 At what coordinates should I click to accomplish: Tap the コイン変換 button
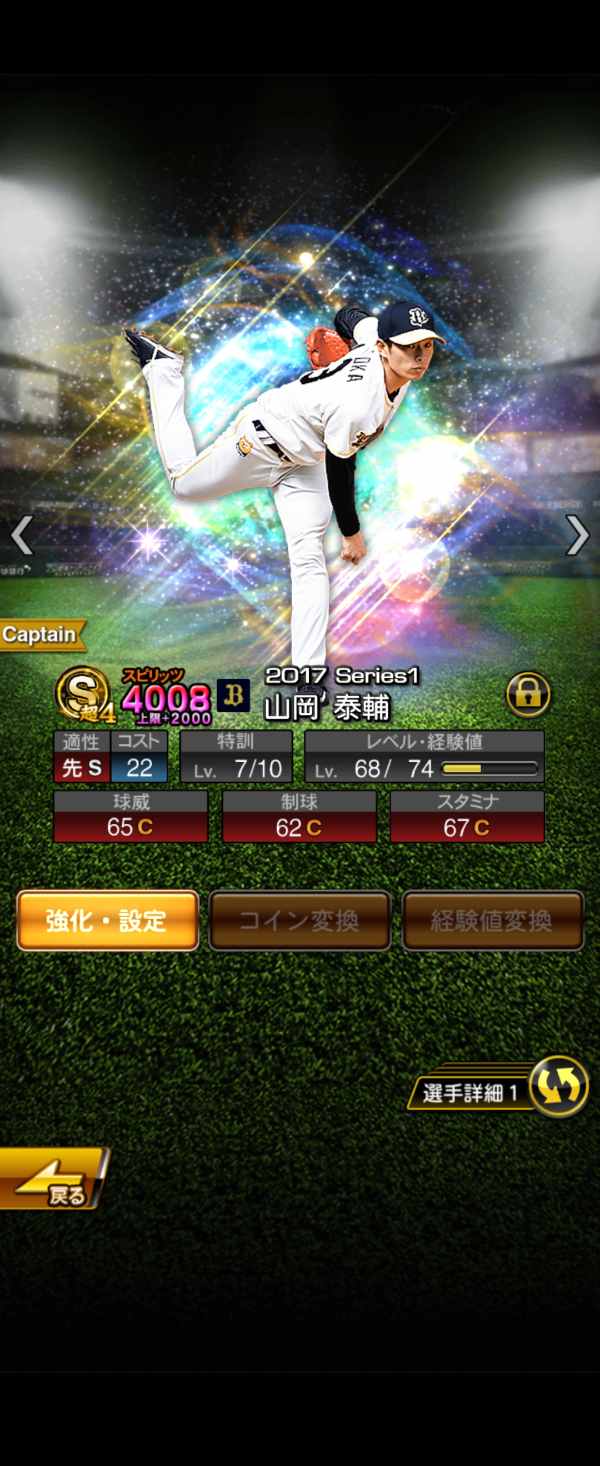299,920
